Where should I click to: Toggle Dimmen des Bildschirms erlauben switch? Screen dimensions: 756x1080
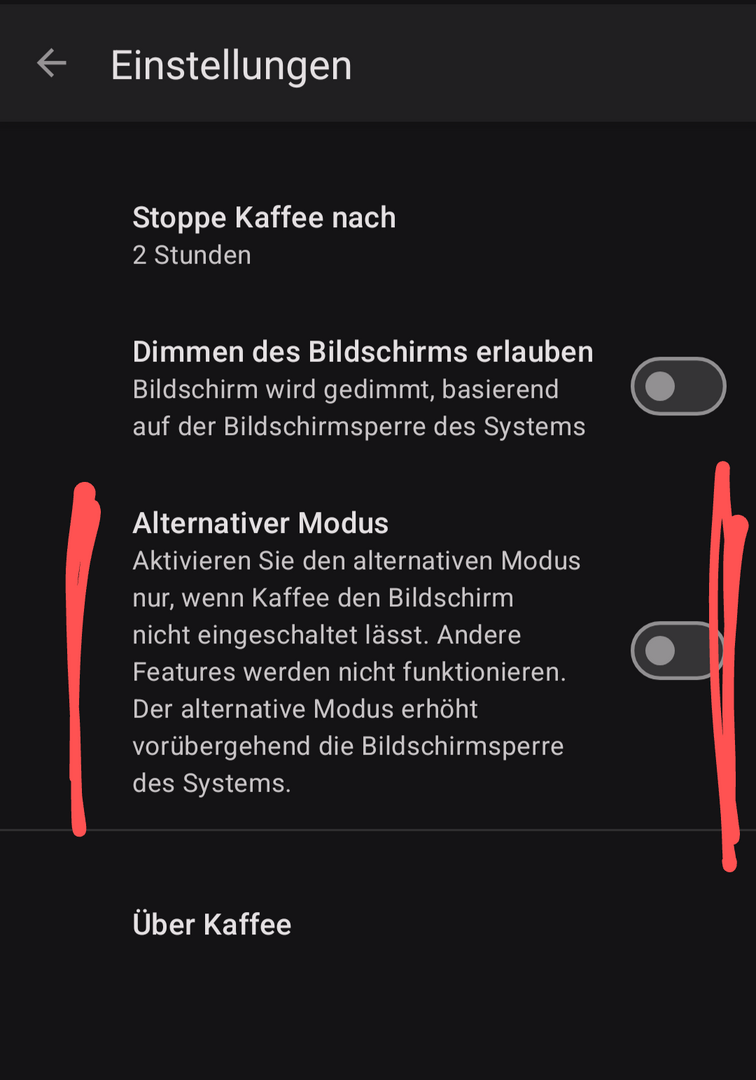click(677, 386)
